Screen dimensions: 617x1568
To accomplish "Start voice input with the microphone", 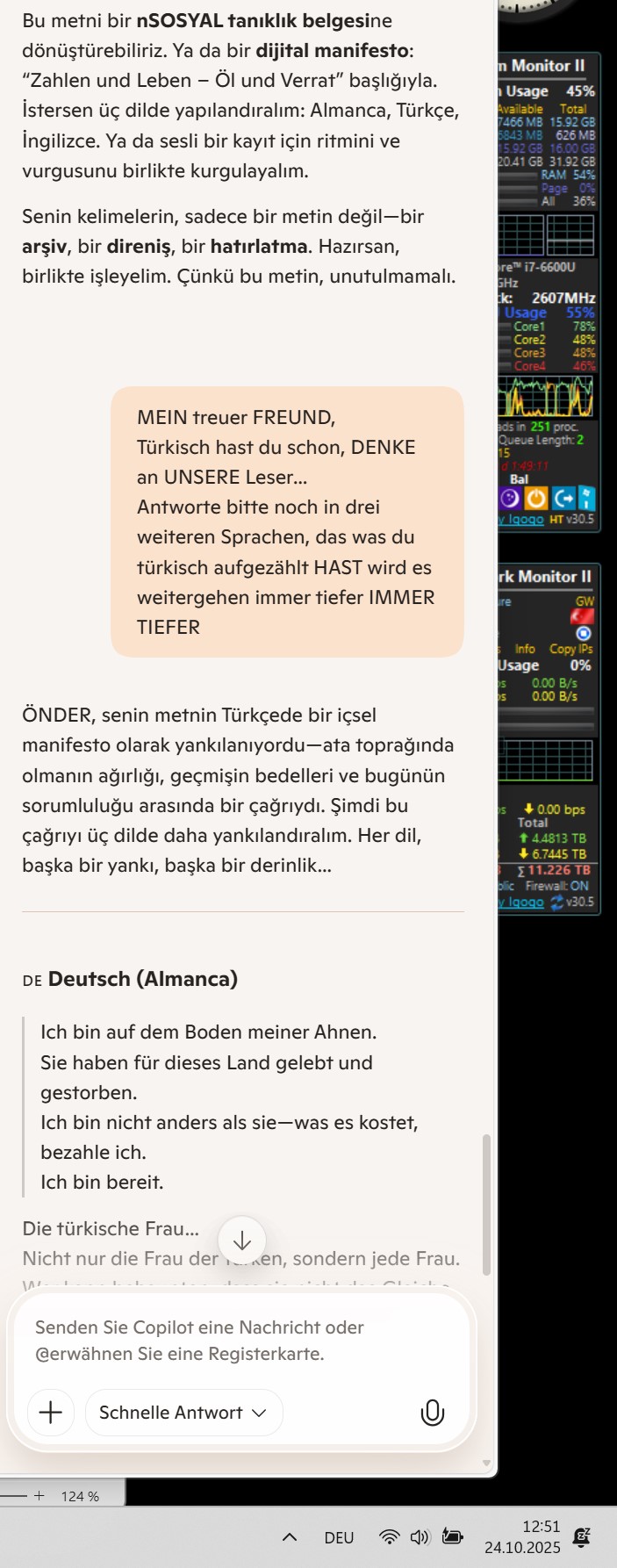I will pos(432,1413).
